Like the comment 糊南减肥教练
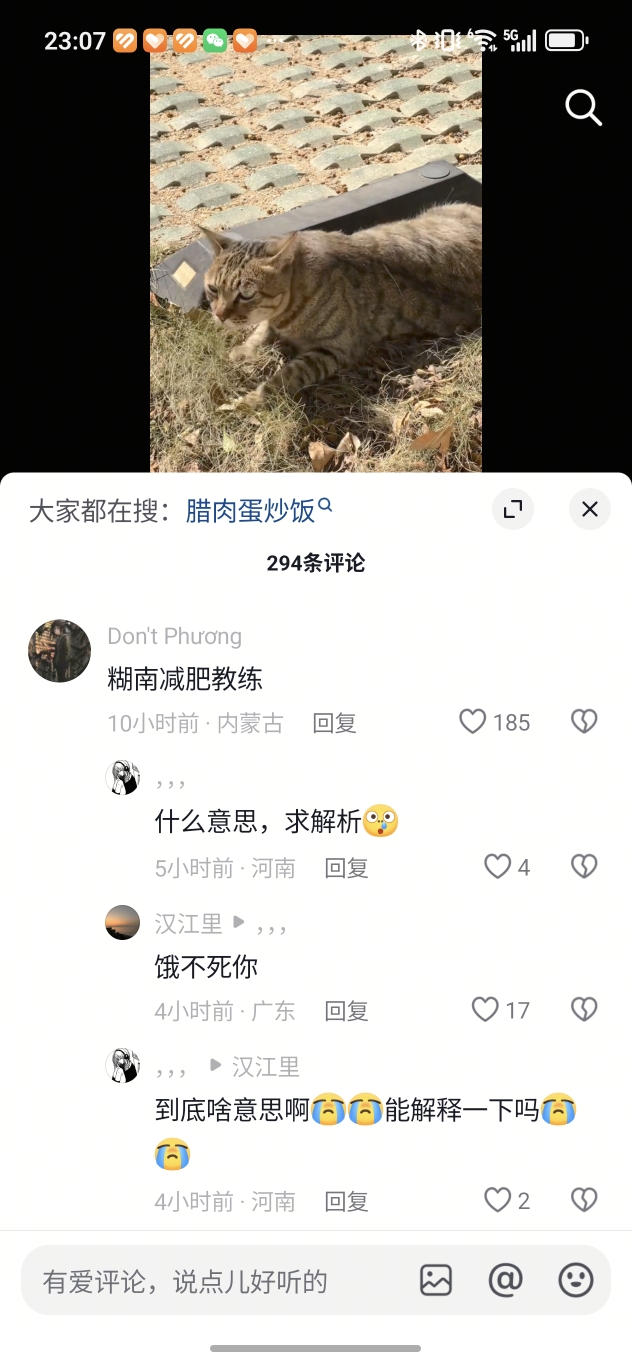Viewport: 632px width, 1368px height. click(x=473, y=722)
